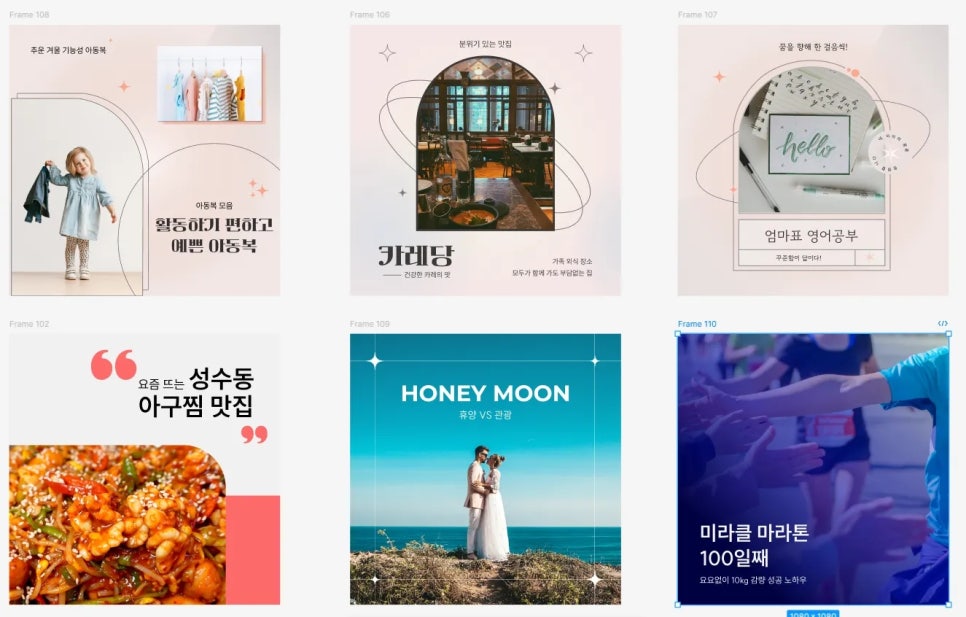Select the 미라클 마라톤 design in Frame 110
This screenshot has height=617, width=966.
(812, 468)
